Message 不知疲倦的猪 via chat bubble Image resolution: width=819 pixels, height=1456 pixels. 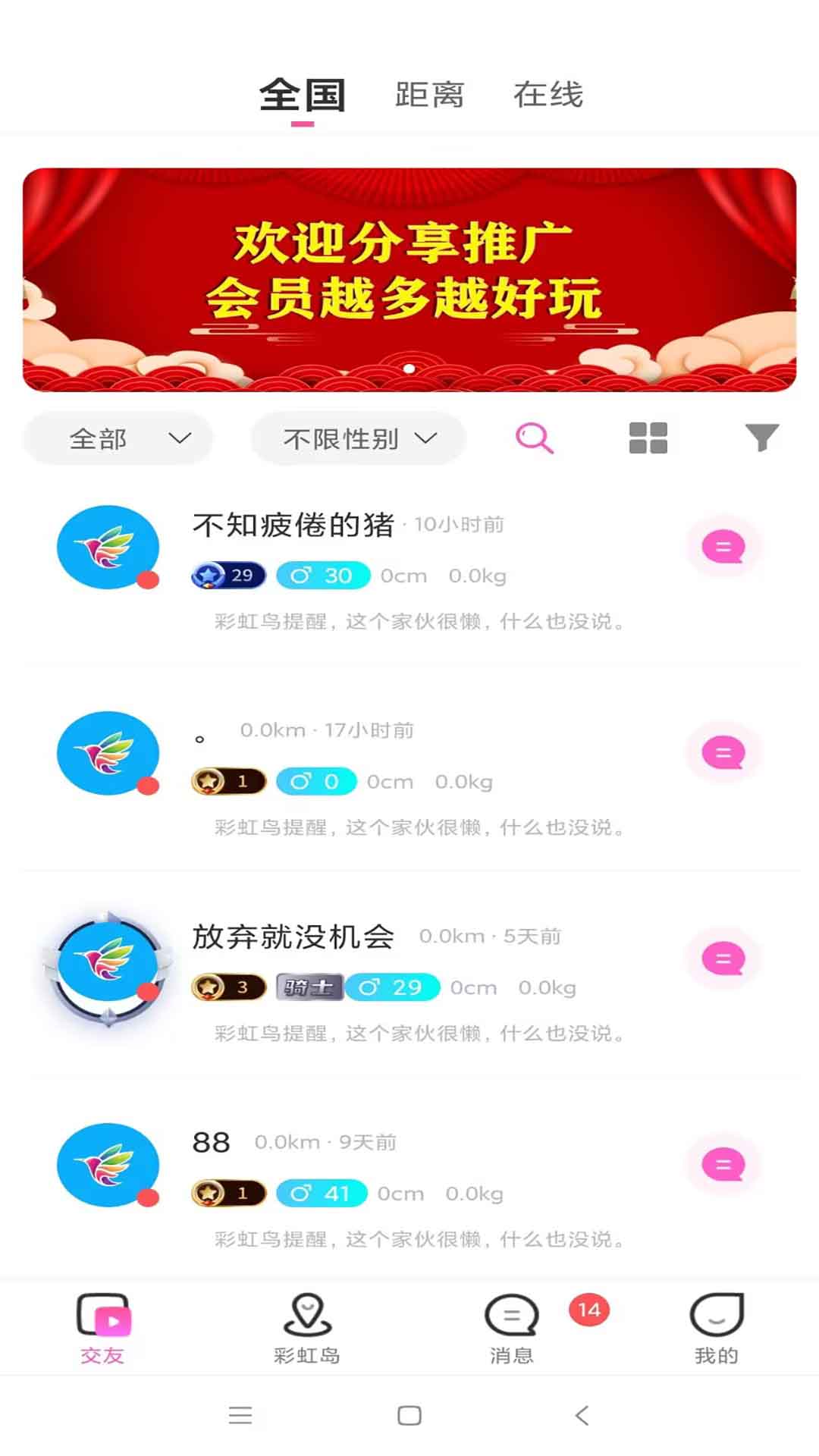coord(723,547)
